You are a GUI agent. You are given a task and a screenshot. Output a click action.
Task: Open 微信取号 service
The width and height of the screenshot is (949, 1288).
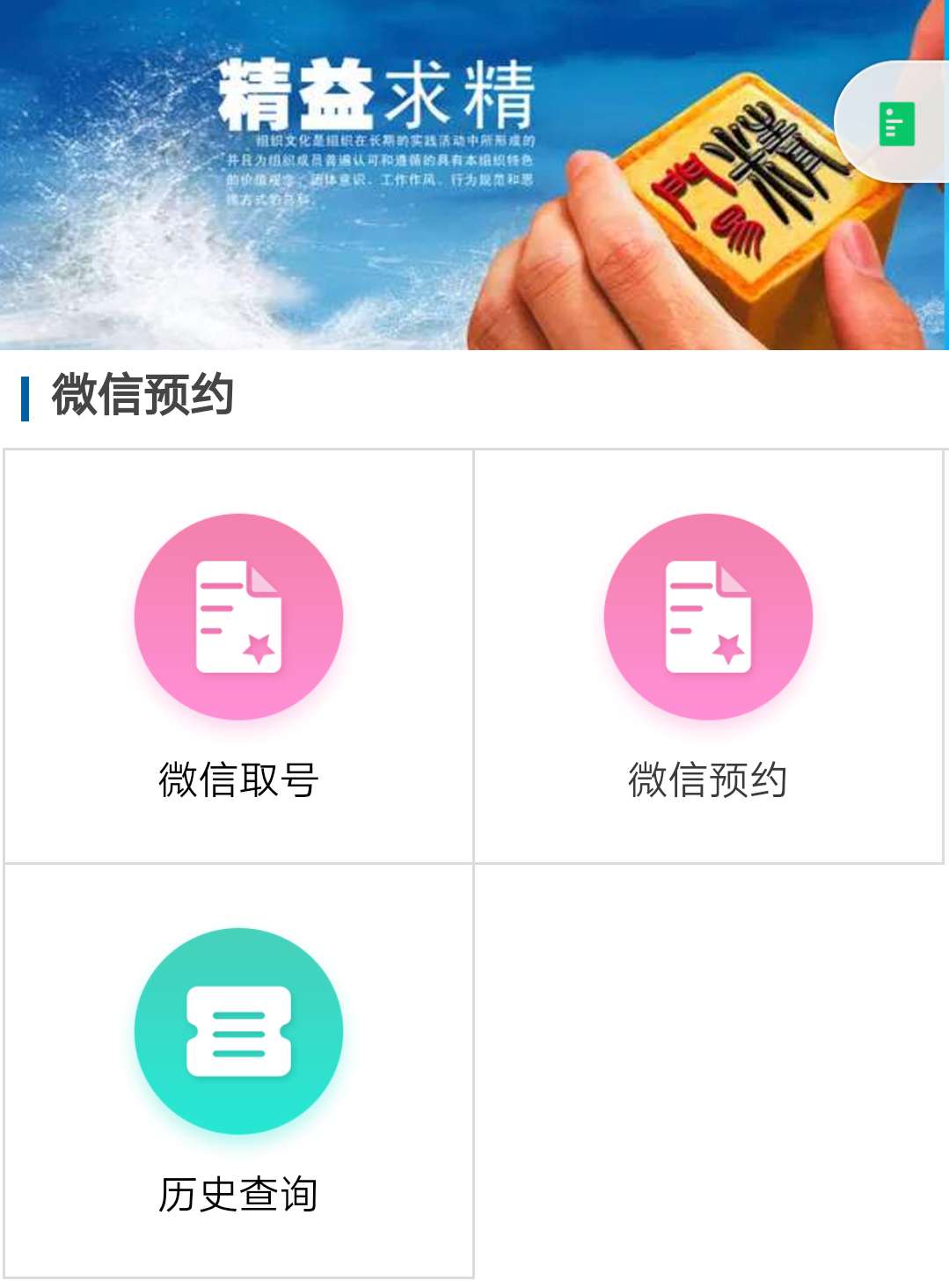pos(238,655)
